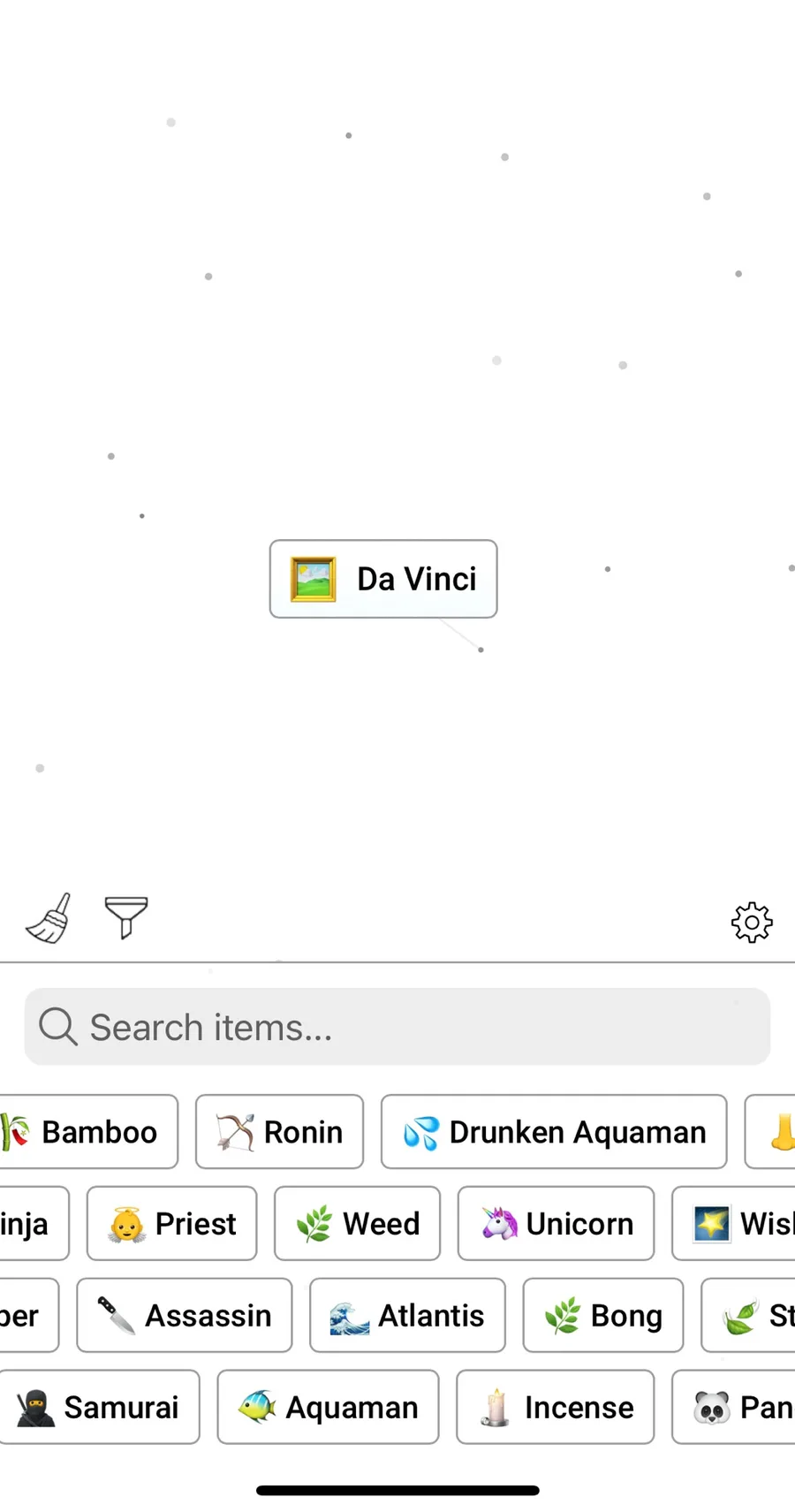Viewport: 795px width, 1512px height.
Task: Add the Incense item
Action: (x=556, y=1408)
